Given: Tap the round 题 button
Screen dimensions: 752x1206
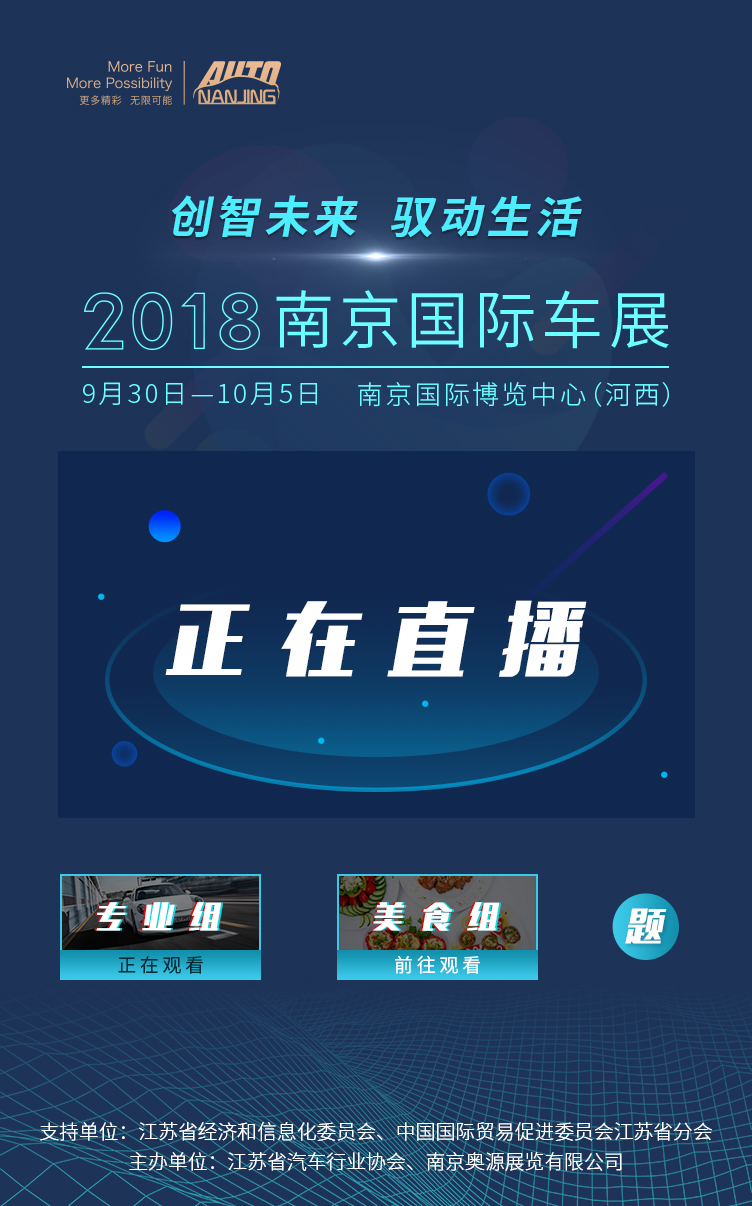Looking at the screenshot, I should point(645,926).
